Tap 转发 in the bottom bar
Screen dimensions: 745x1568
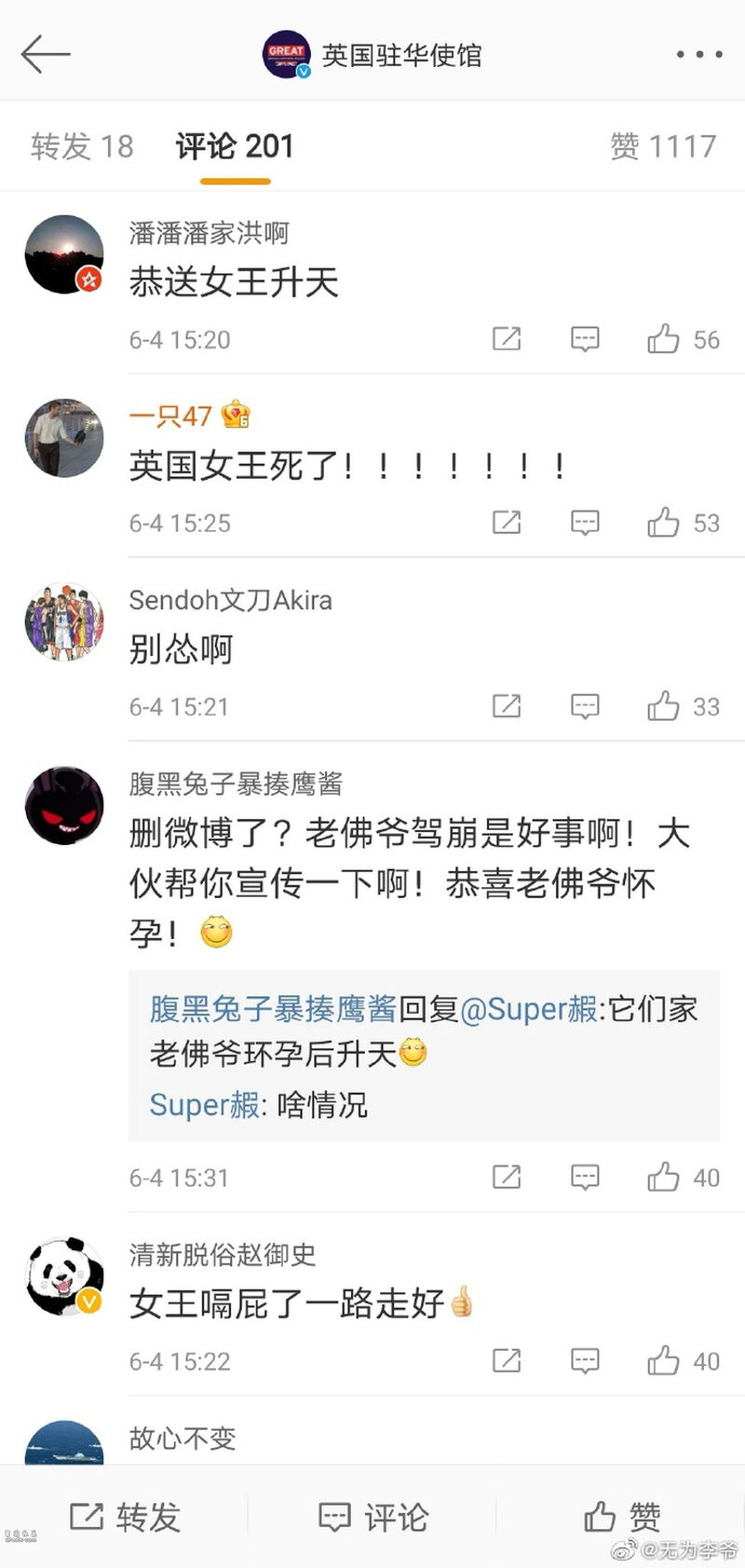125,1517
